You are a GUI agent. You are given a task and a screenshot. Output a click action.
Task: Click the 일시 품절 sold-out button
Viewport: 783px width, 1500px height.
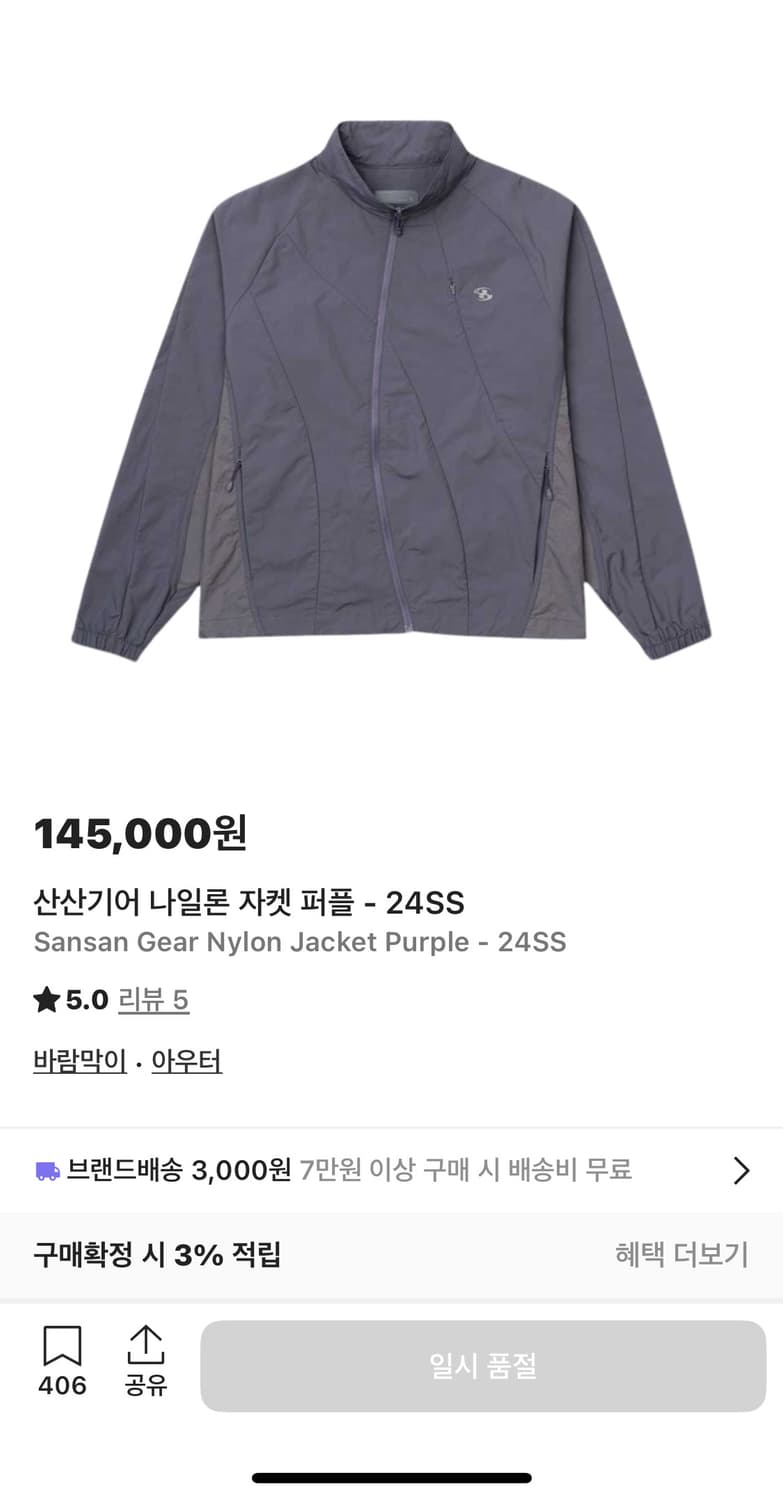point(484,1366)
